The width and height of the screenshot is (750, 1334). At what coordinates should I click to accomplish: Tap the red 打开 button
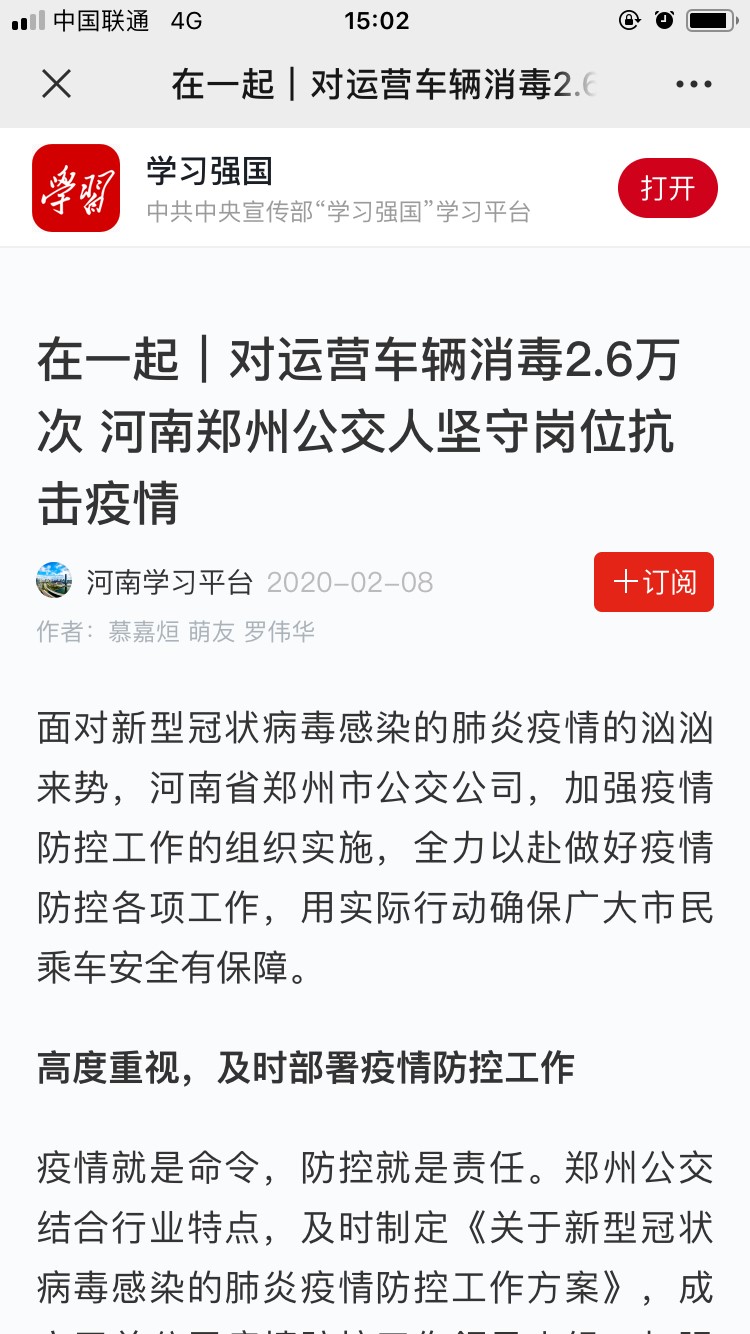tap(667, 188)
